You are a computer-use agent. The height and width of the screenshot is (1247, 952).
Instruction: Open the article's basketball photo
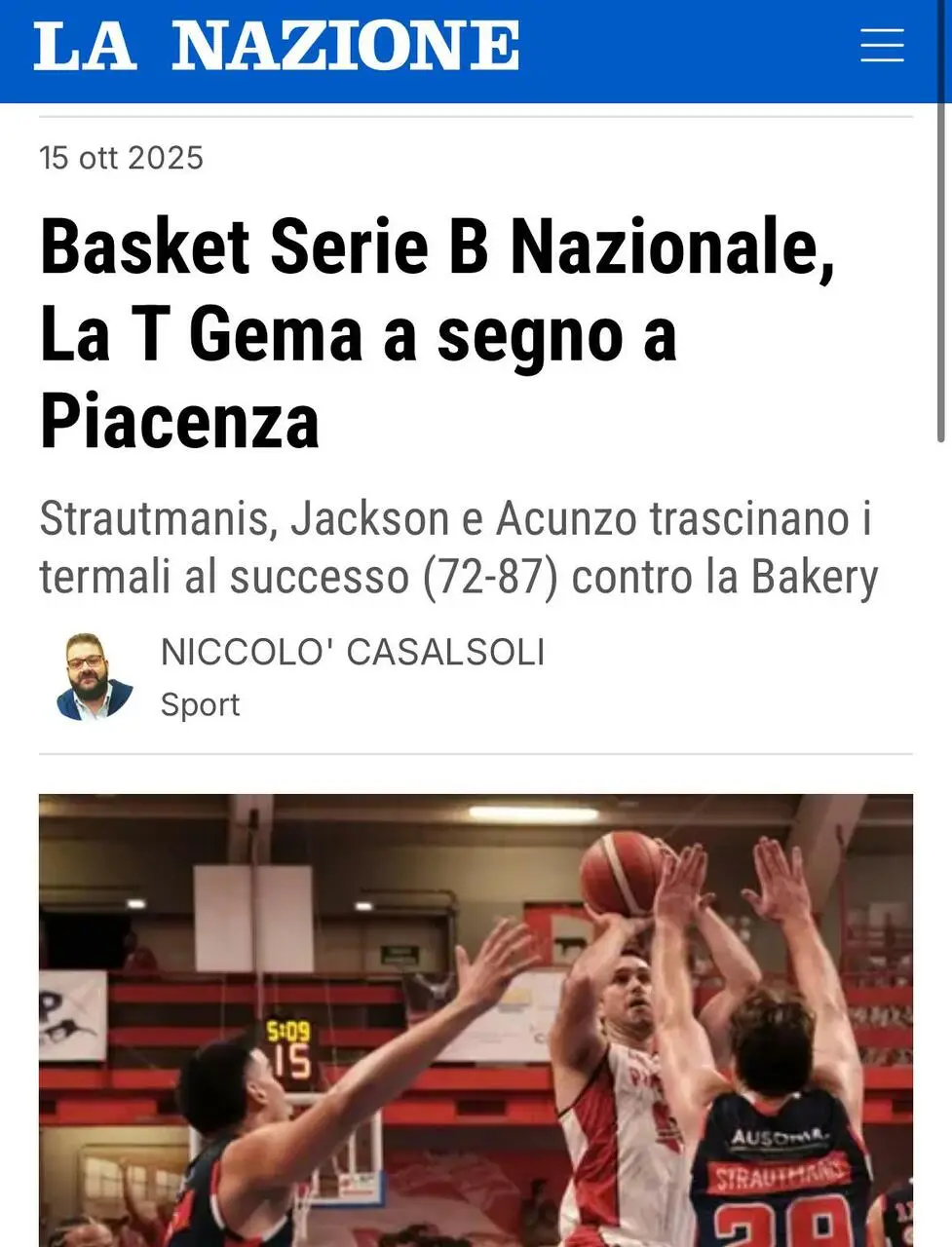pyautogui.click(x=476, y=1018)
